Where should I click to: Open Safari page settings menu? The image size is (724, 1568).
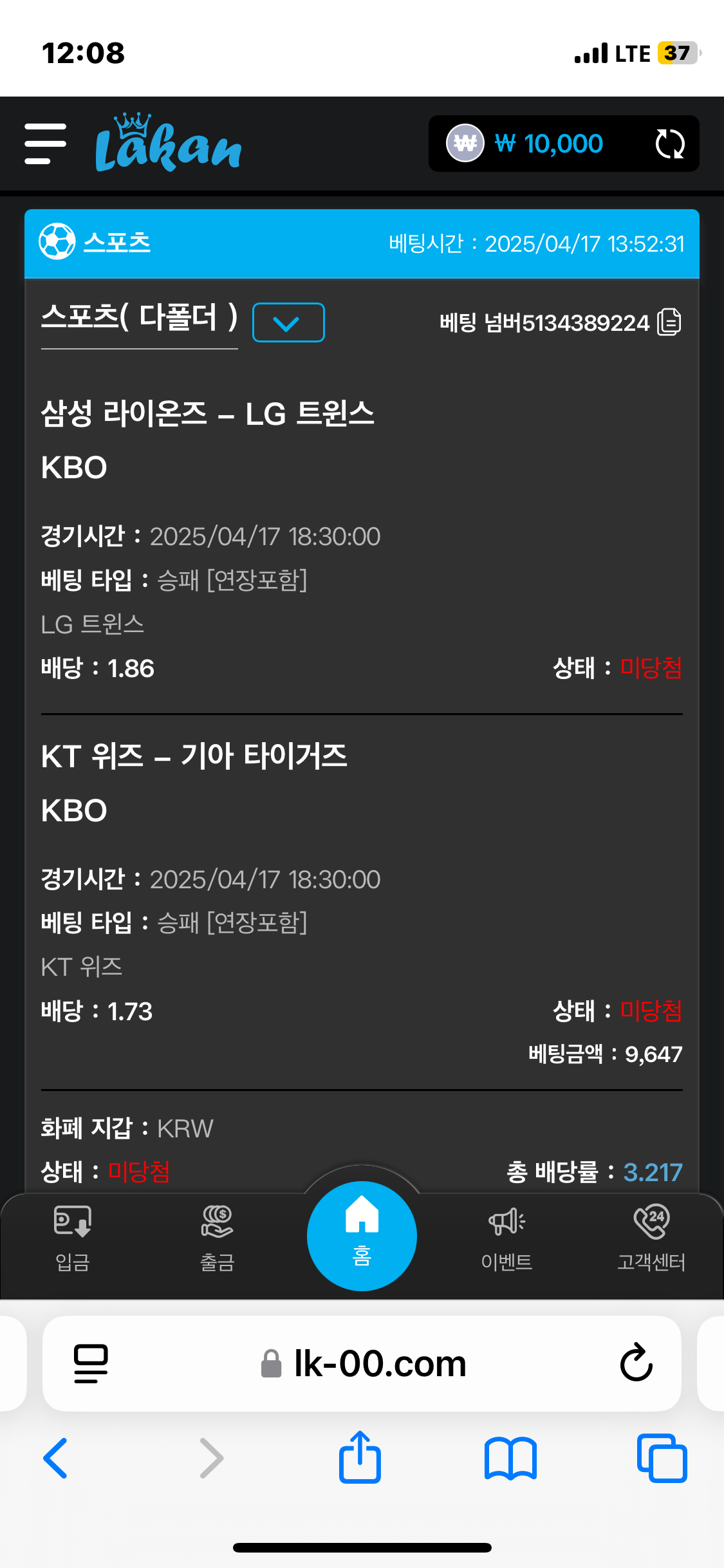(91, 1363)
